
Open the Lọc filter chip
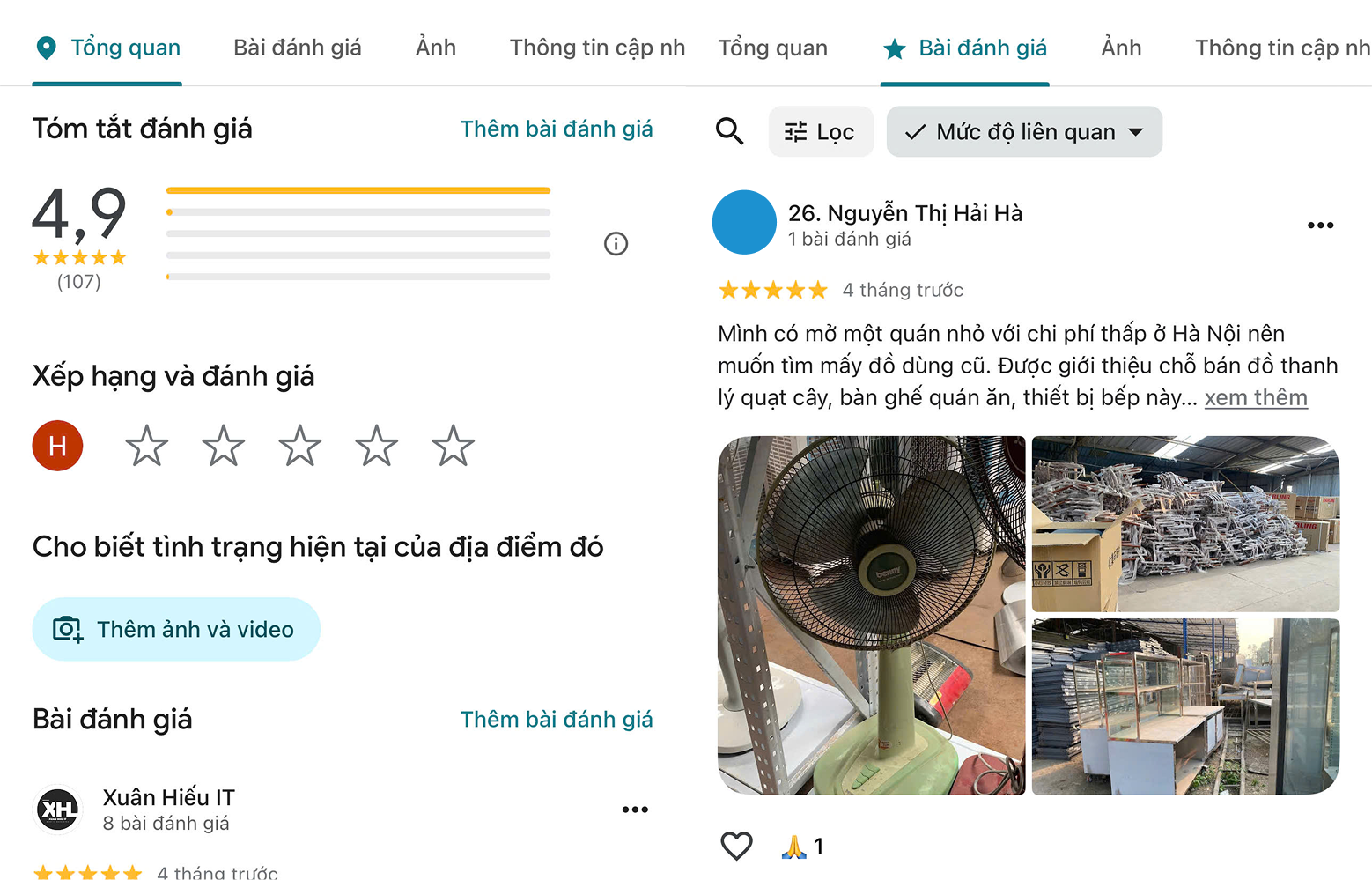(x=820, y=132)
